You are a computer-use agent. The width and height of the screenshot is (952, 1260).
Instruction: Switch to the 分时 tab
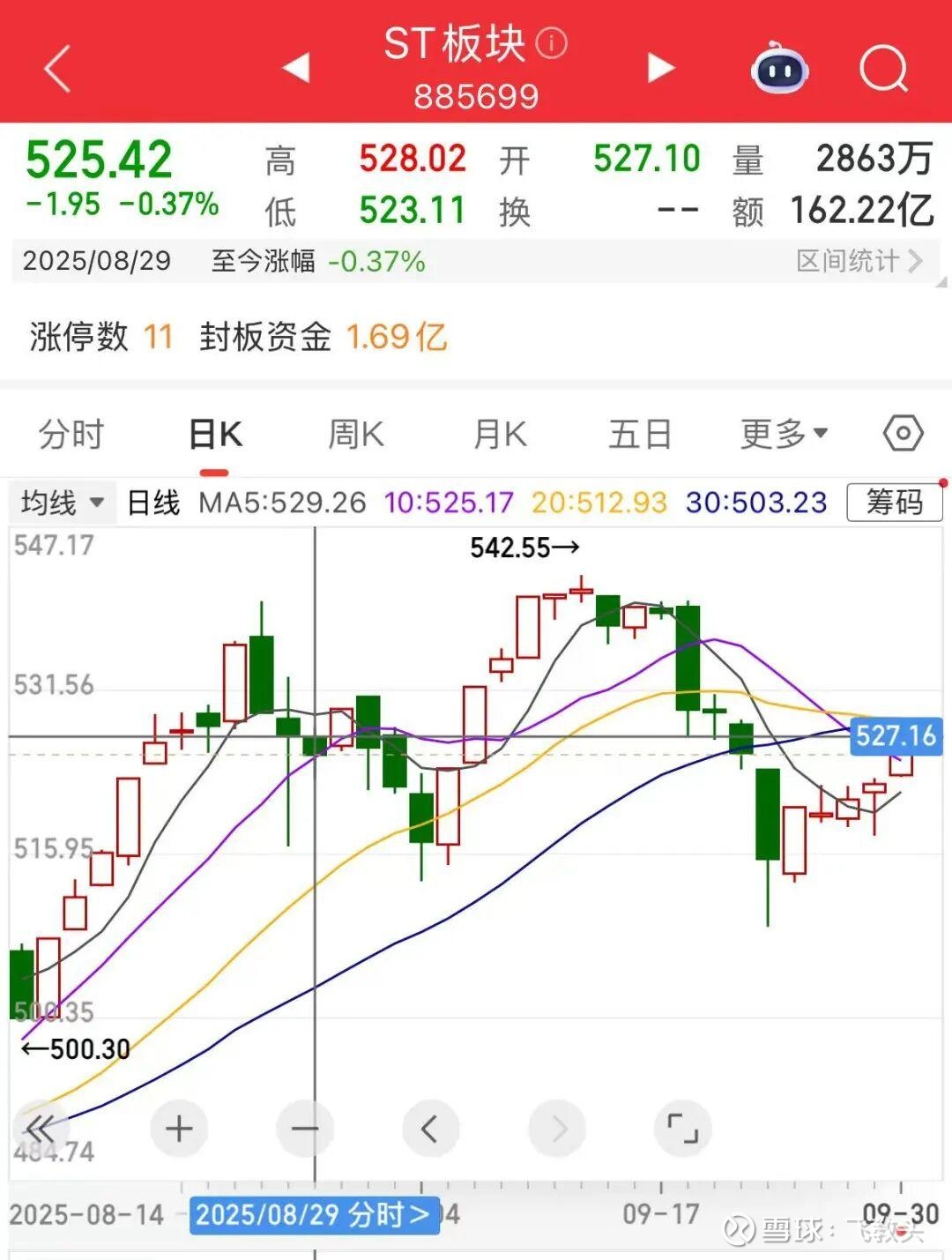pyautogui.click(x=71, y=434)
